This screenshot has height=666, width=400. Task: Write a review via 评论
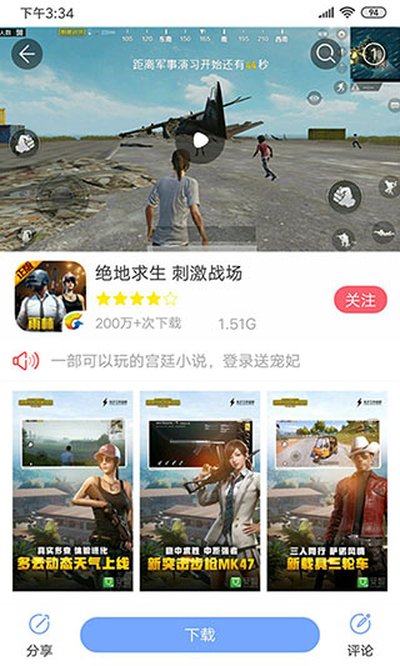pyautogui.click(x=361, y=635)
